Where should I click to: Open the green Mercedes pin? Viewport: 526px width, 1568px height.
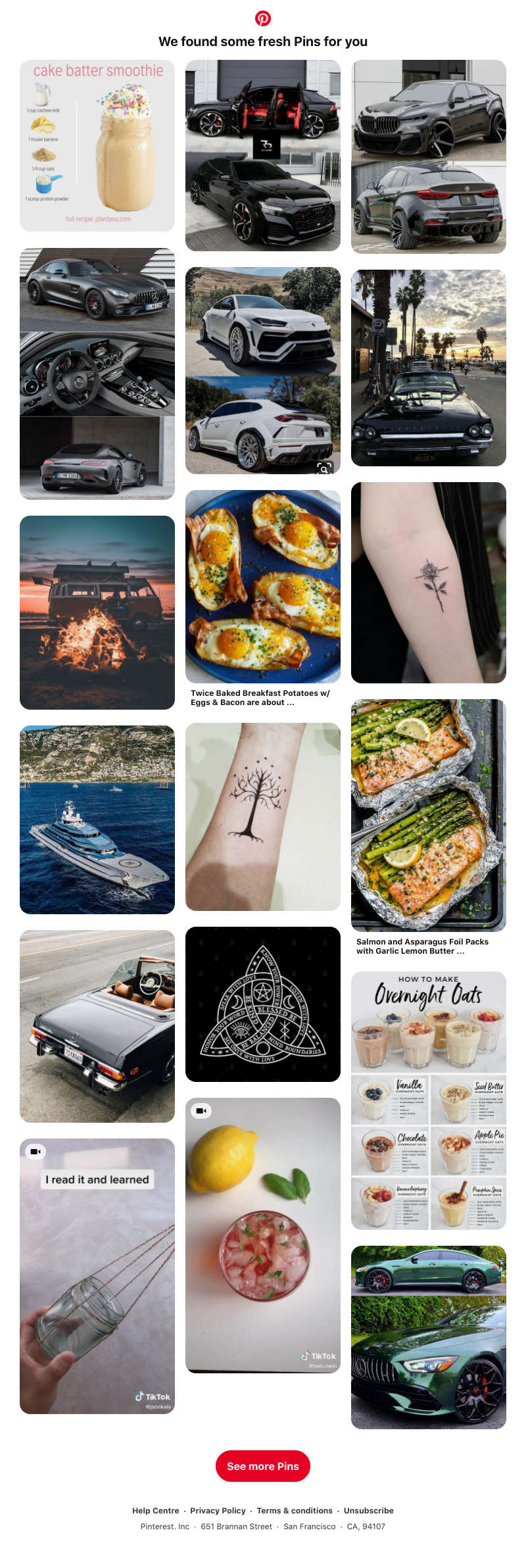click(429, 1337)
